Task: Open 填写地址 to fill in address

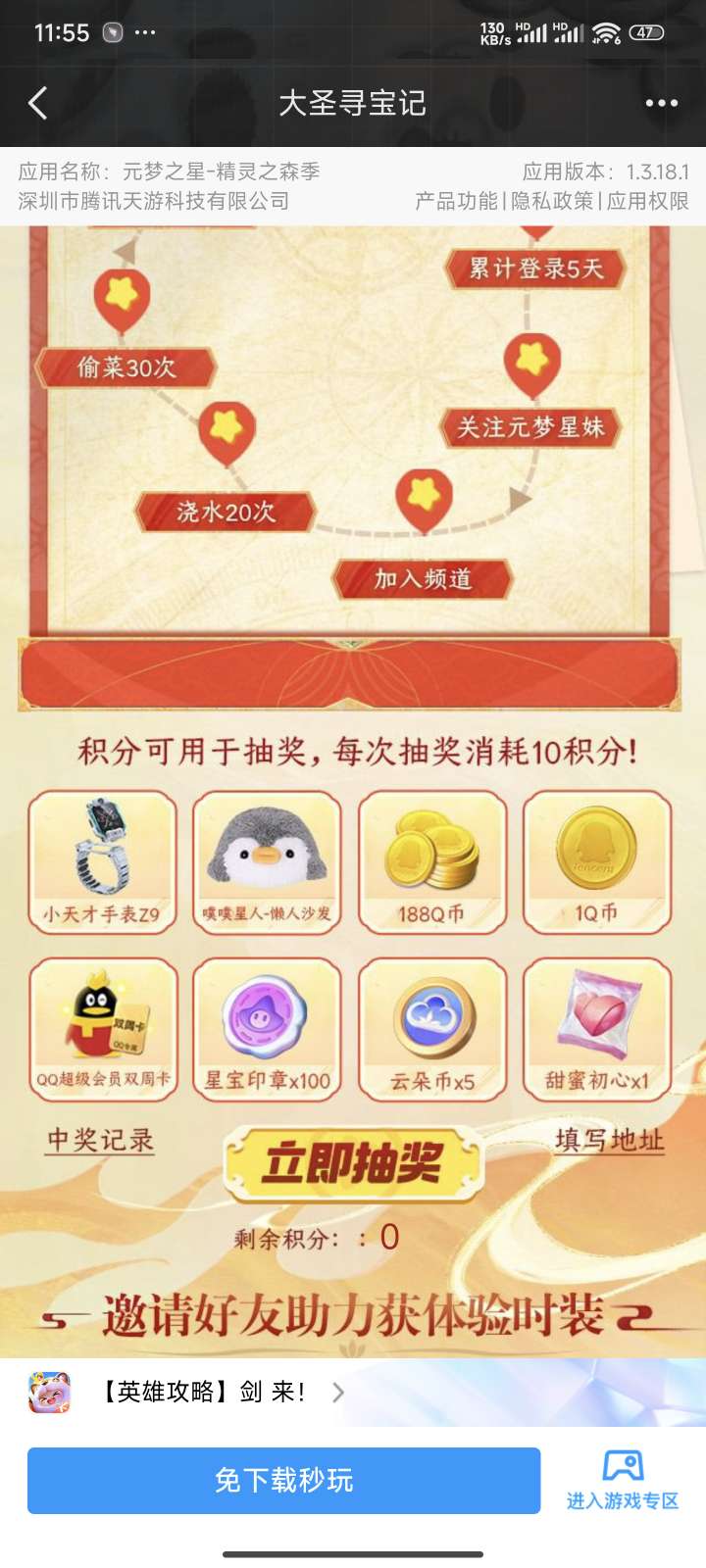Action: [x=609, y=1140]
